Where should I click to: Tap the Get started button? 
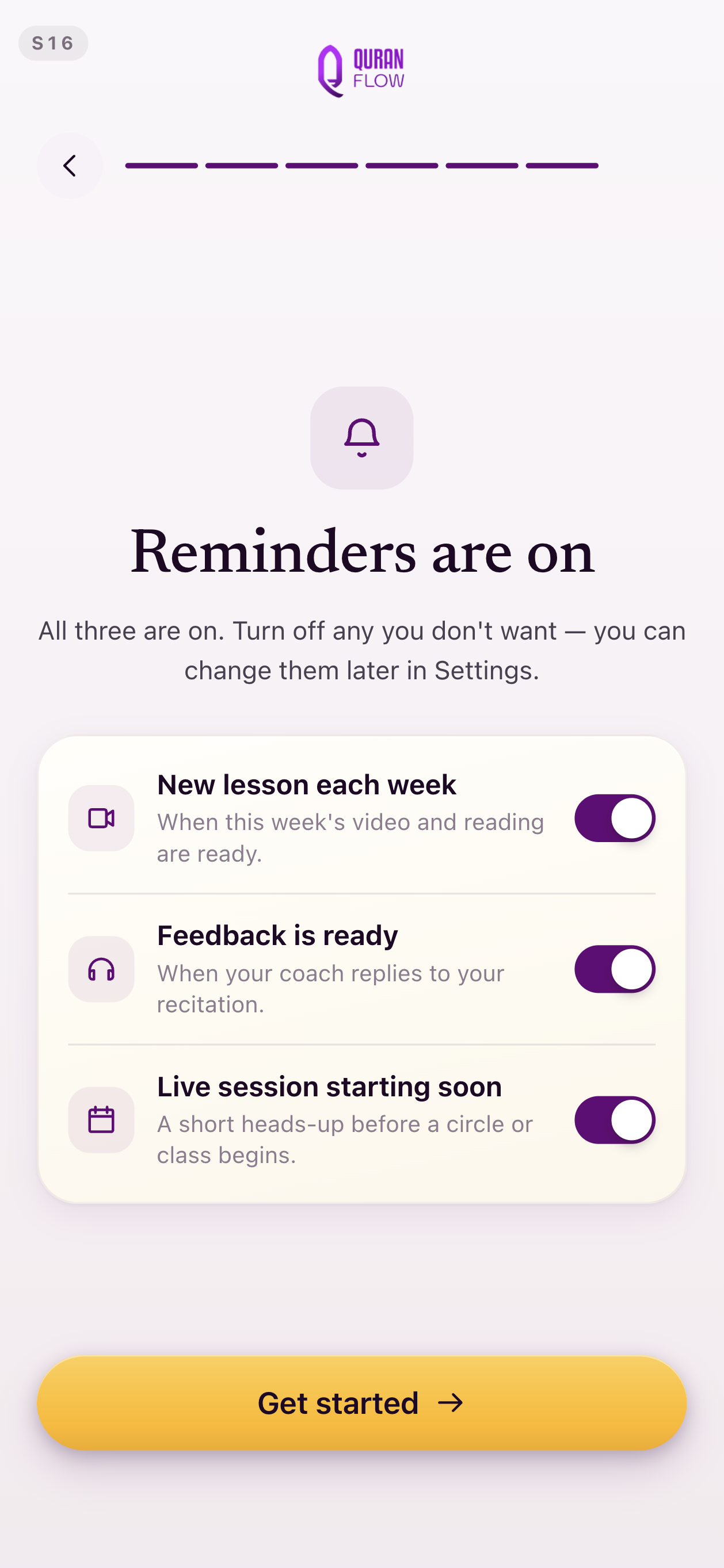[x=361, y=1403]
